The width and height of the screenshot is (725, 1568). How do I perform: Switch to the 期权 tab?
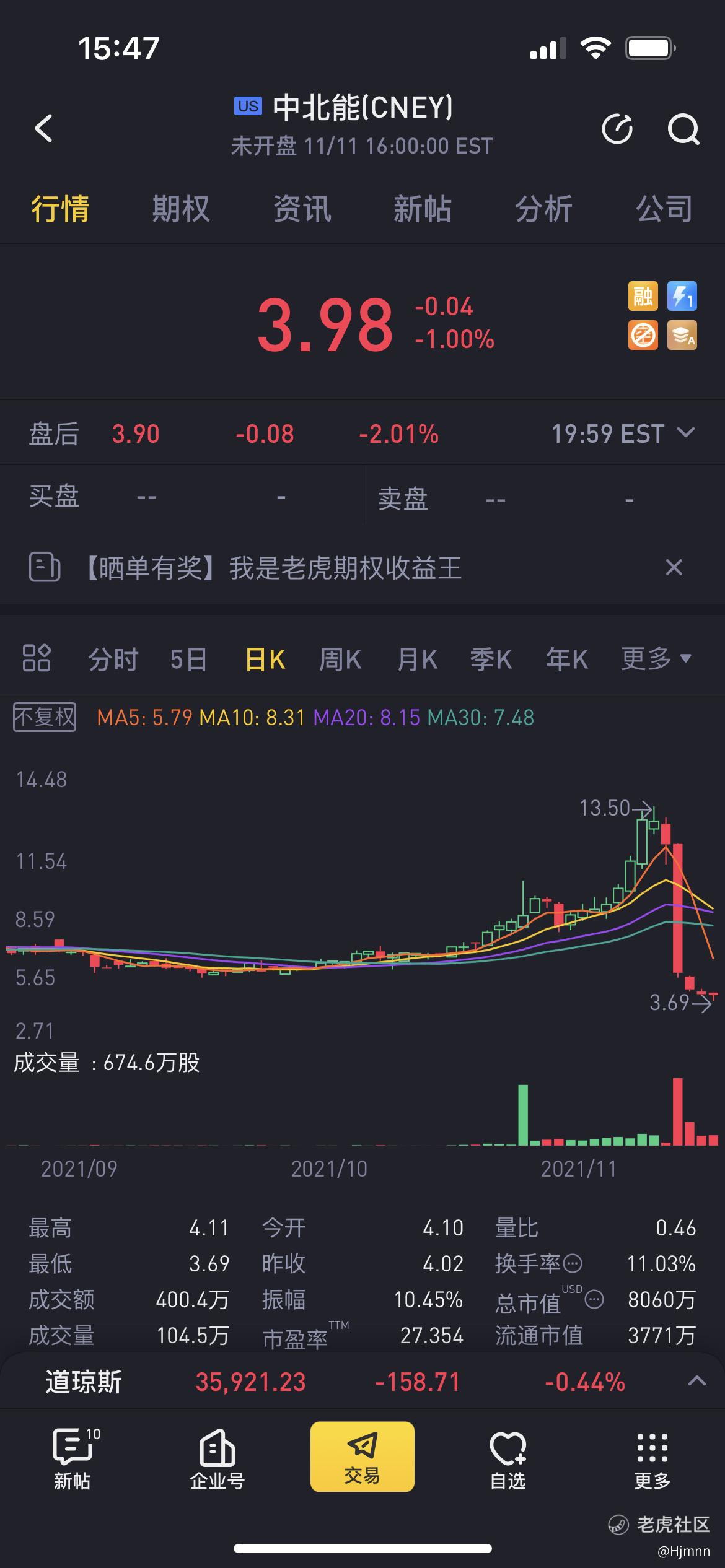(x=181, y=209)
